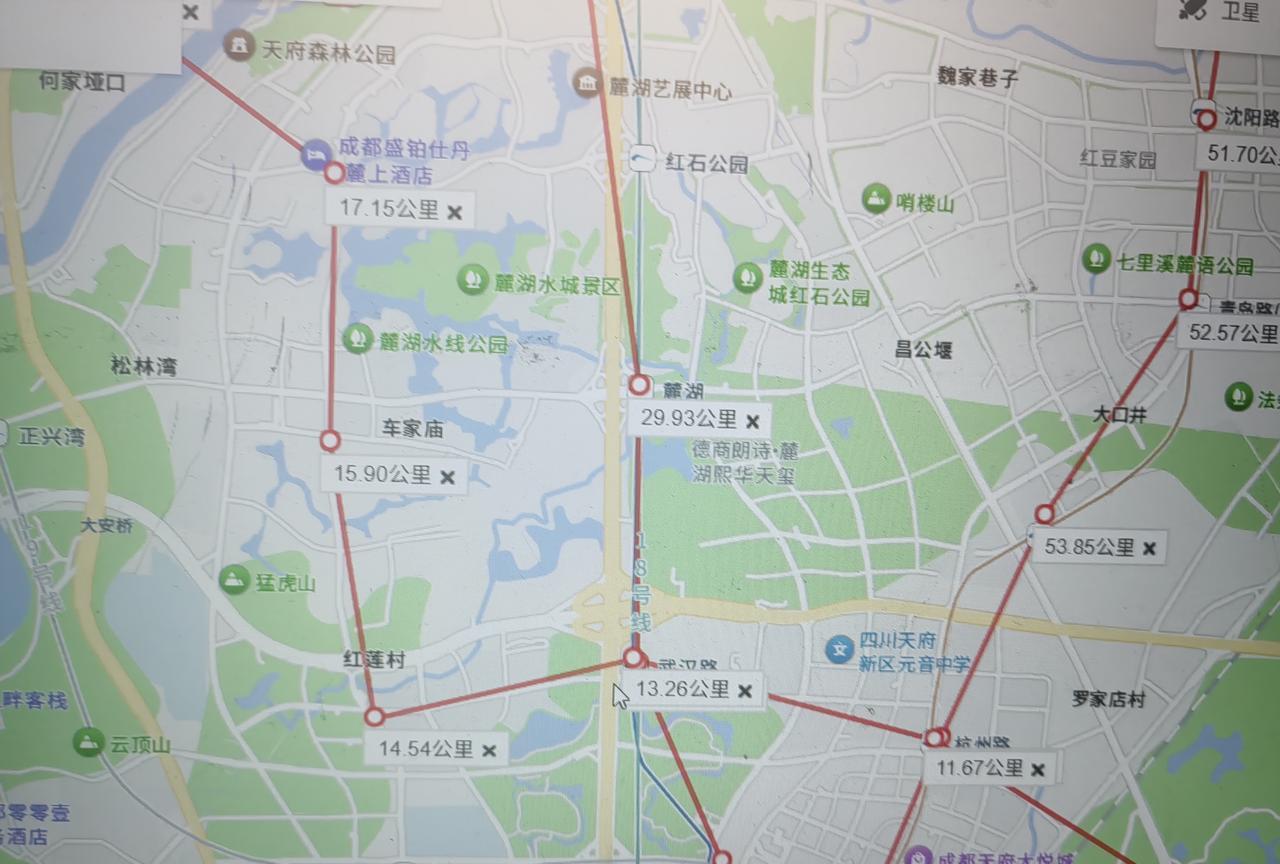
Task: Open the 麓湖生态城红石公园 marker
Action: [x=746, y=277]
